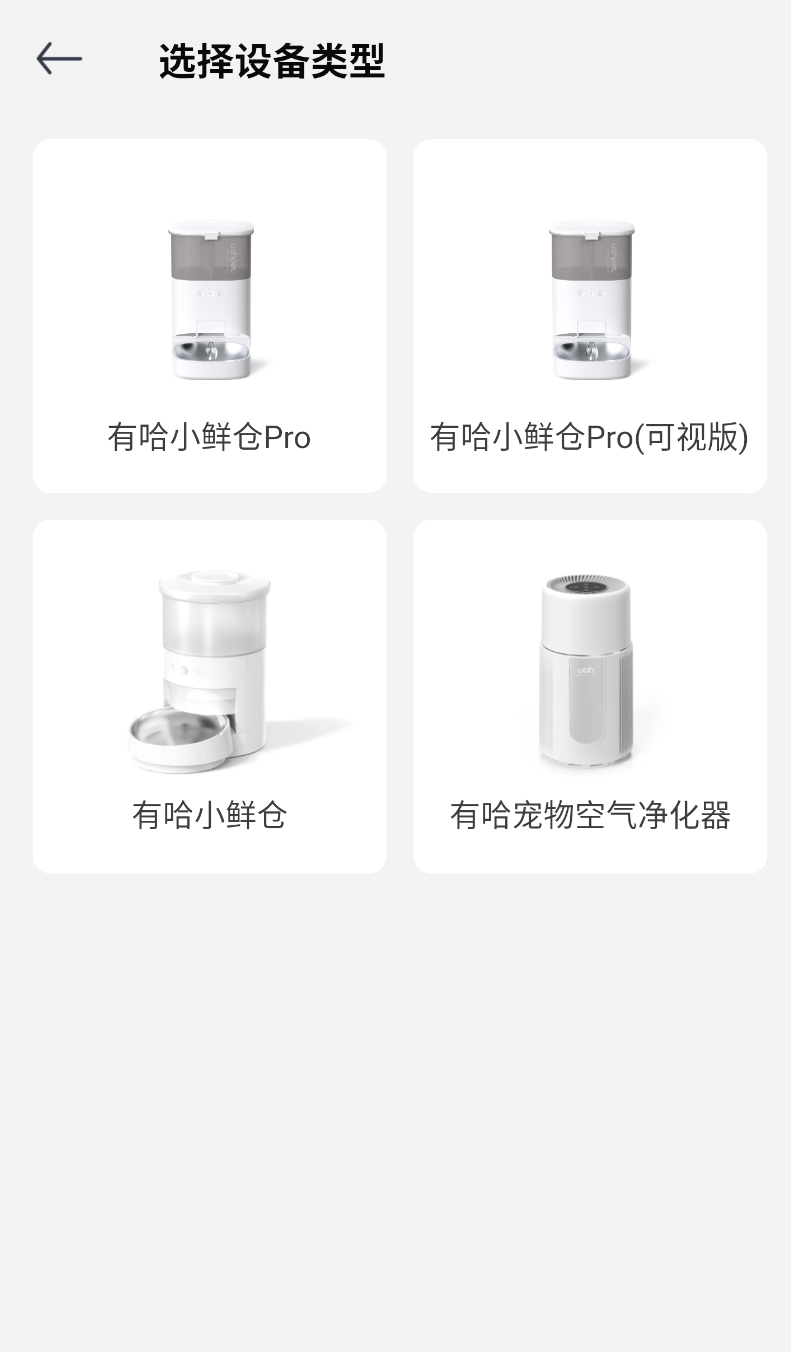Click the 有哈宠物空气净化器 text label

pyautogui.click(x=589, y=815)
